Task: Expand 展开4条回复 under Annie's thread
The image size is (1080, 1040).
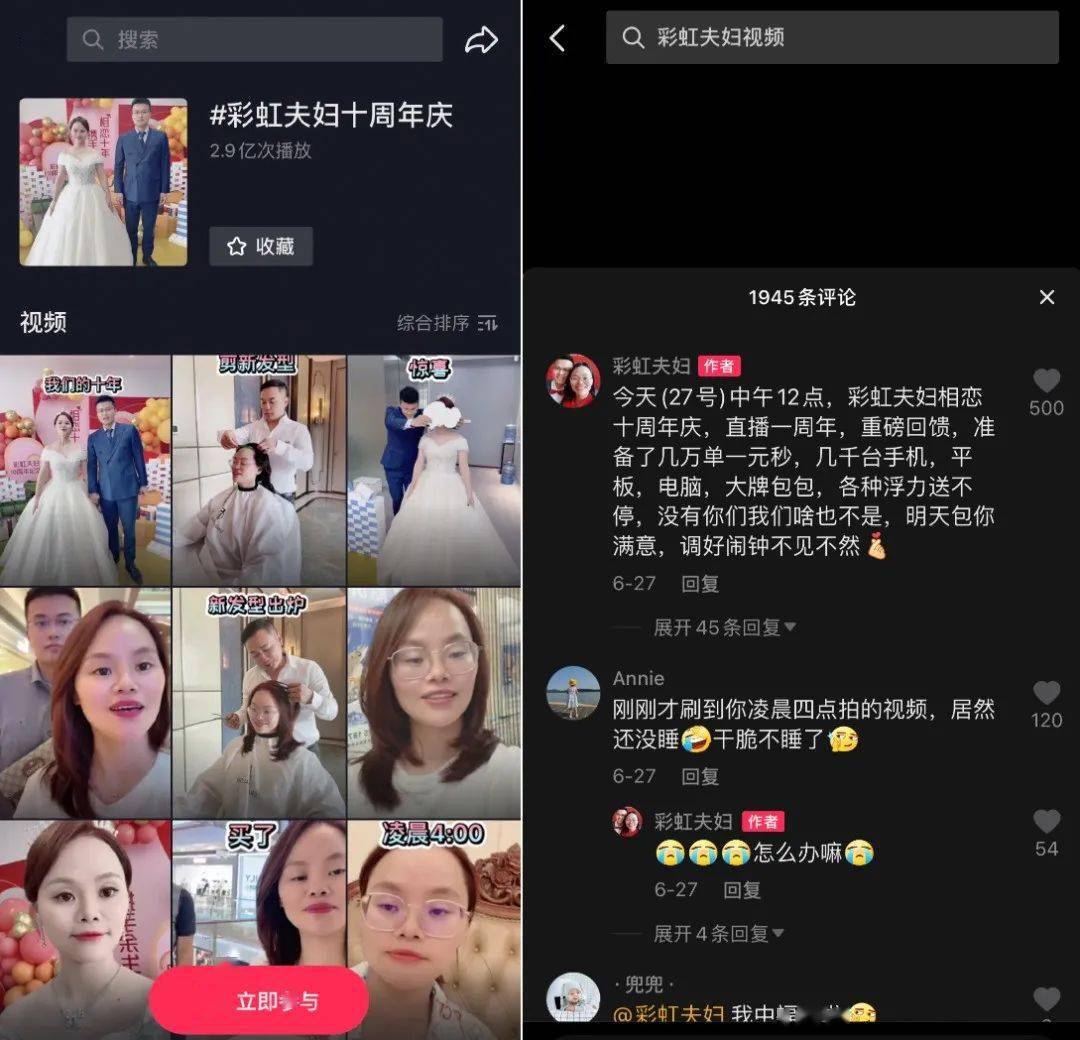Action: click(x=718, y=933)
